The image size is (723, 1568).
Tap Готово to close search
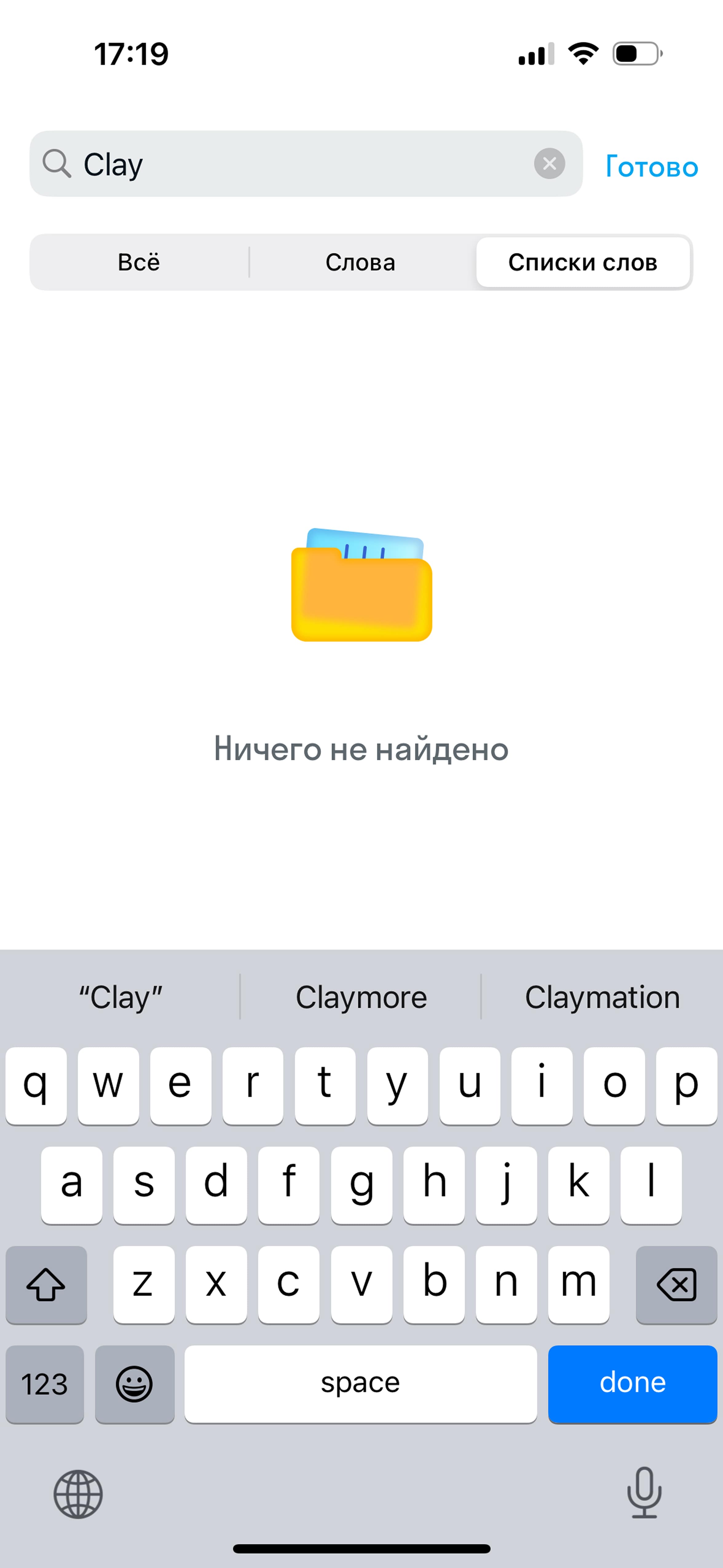click(651, 166)
